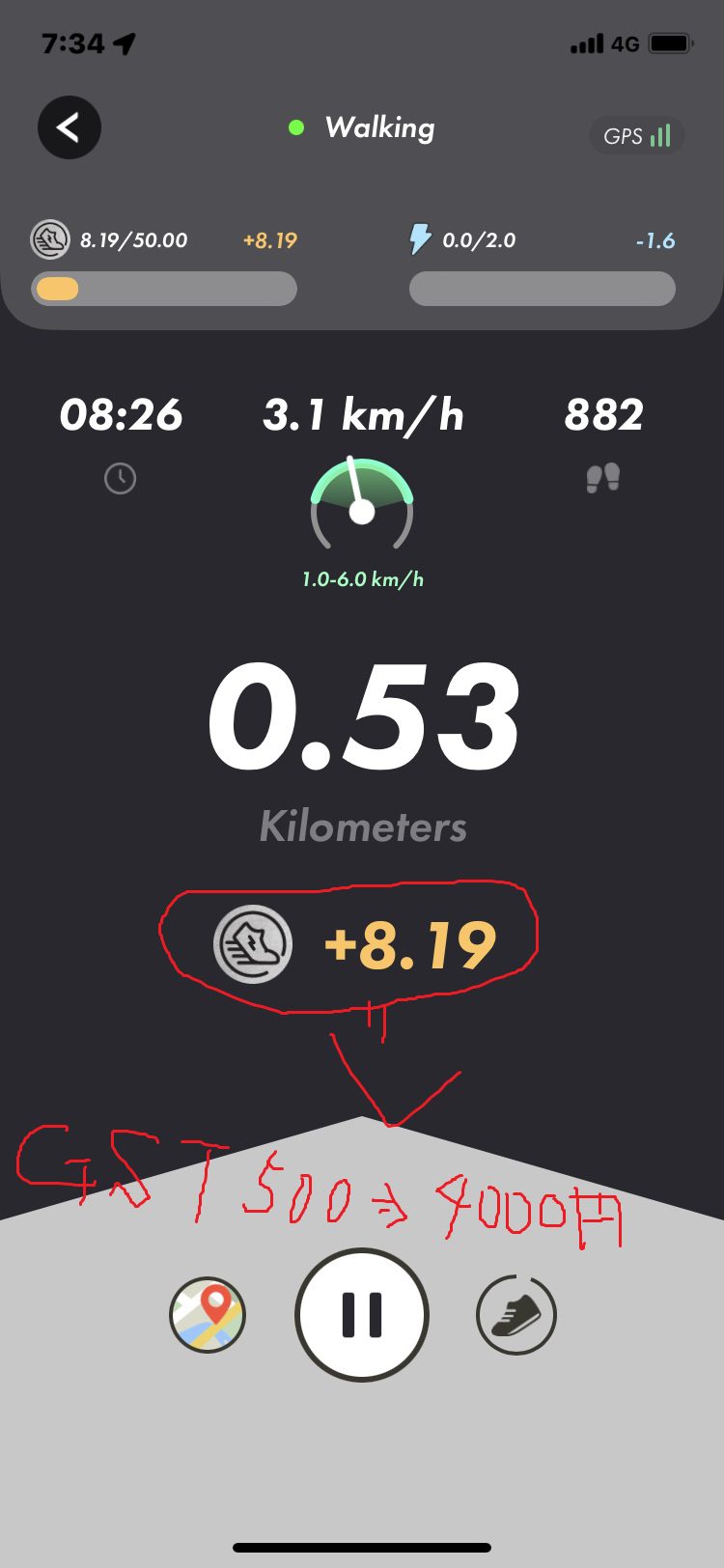The image size is (724, 1568).
Task: Open the sneaker details icon
Action: point(516,1315)
